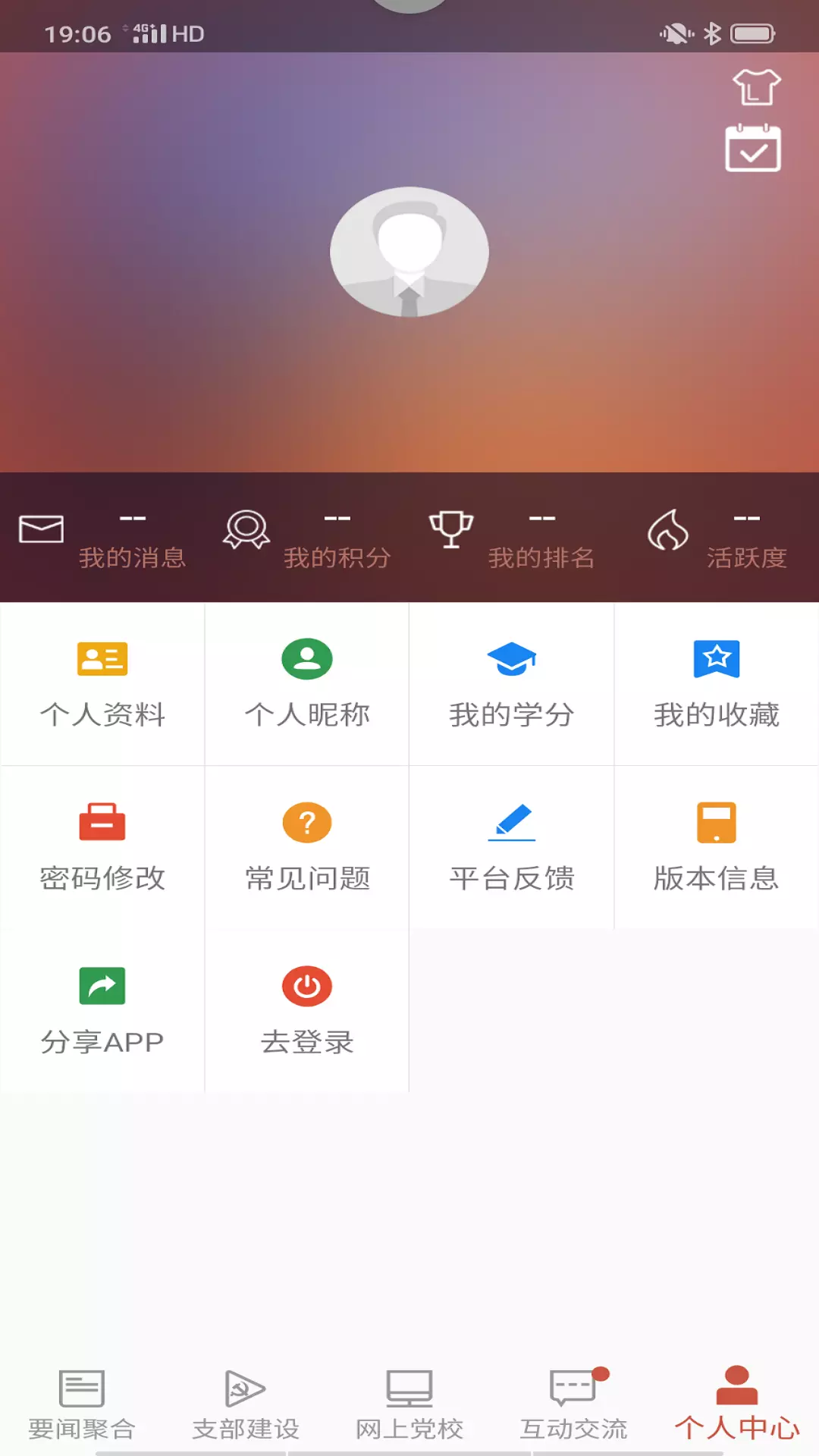Go to the 互动交流 tab
819x1456 pixels.
573,1404
